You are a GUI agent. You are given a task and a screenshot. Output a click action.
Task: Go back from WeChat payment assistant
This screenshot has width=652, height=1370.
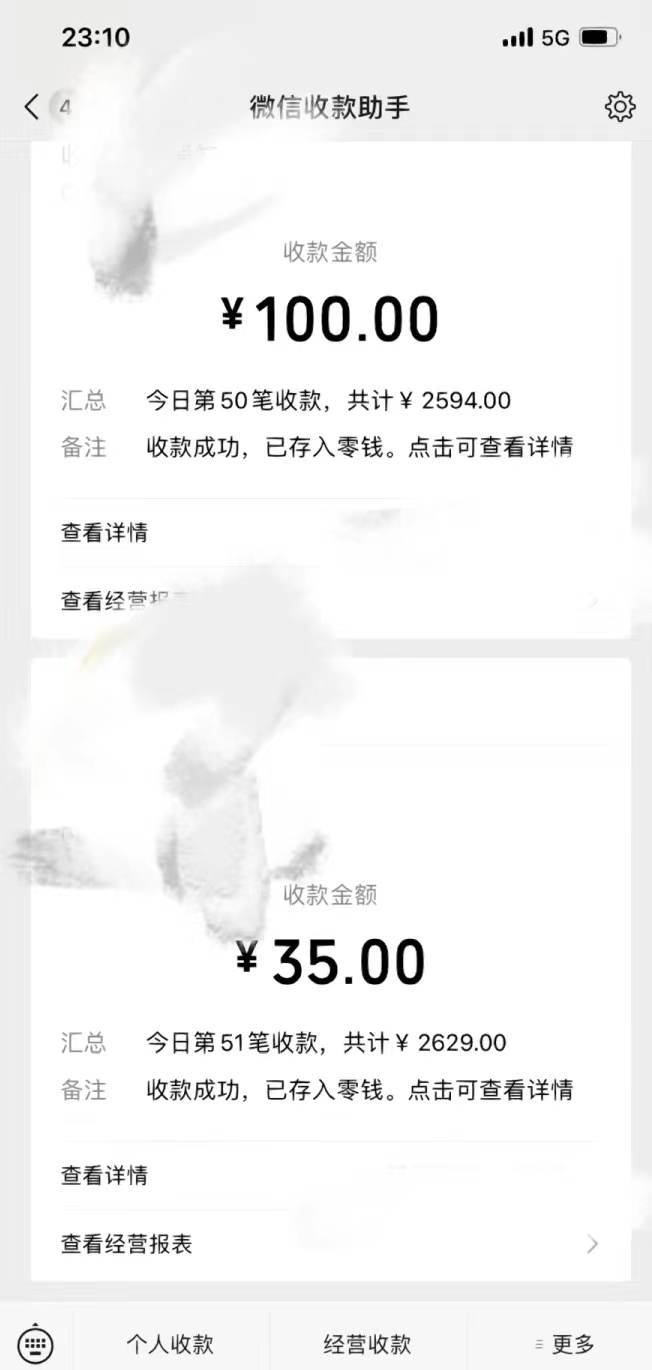(32, 107)
